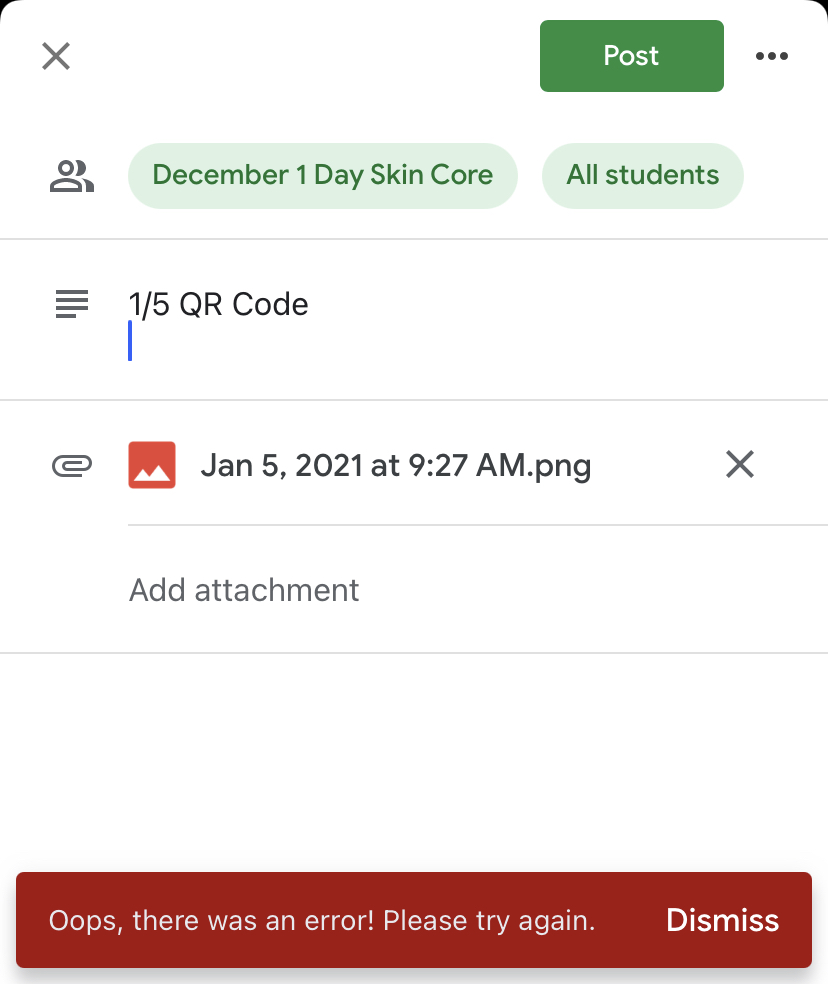Tap Add attachment
828x984 pixels.
(244, 590)
